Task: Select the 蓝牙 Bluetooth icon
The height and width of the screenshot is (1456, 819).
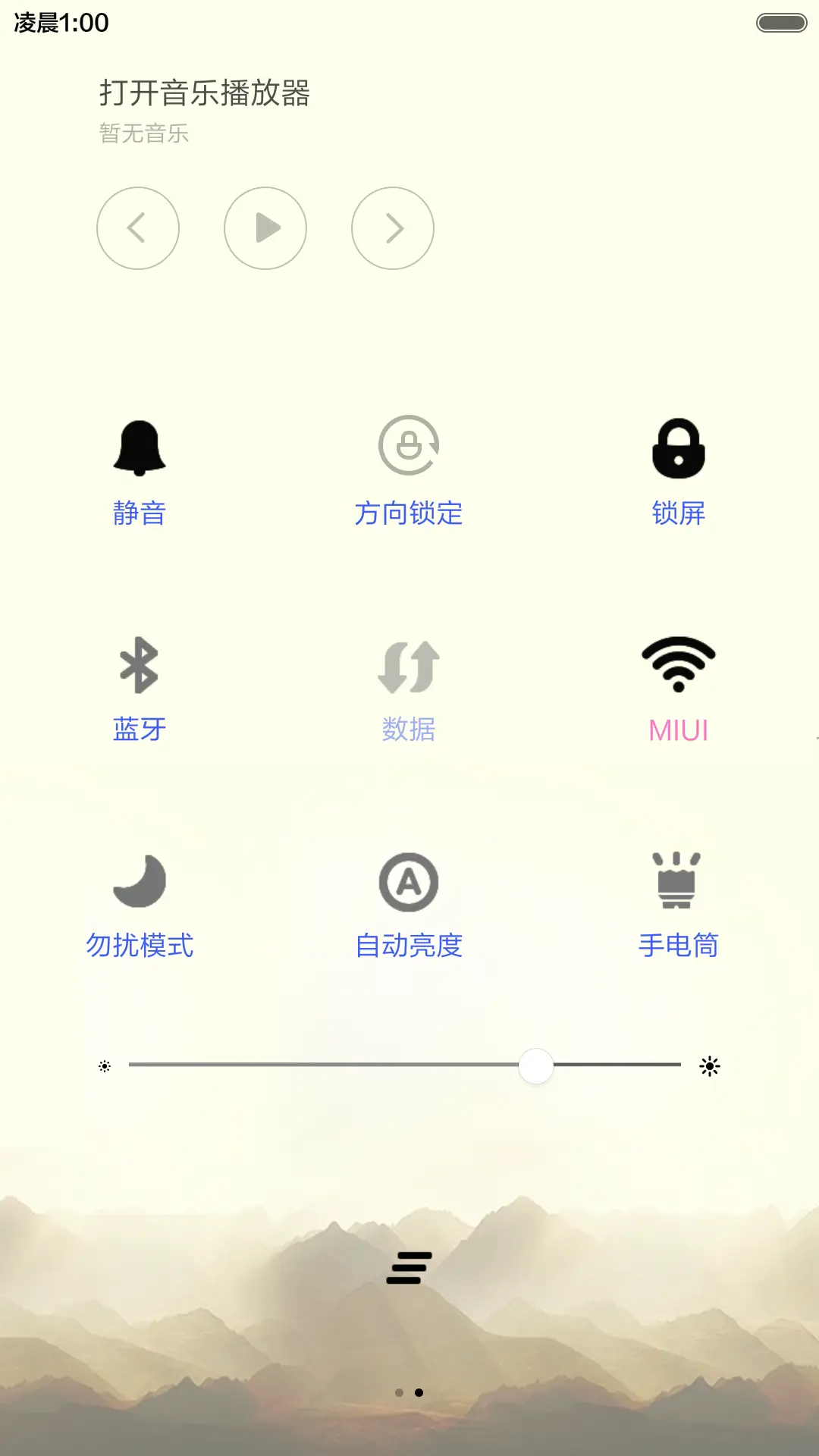Action: tap(139, 665)
